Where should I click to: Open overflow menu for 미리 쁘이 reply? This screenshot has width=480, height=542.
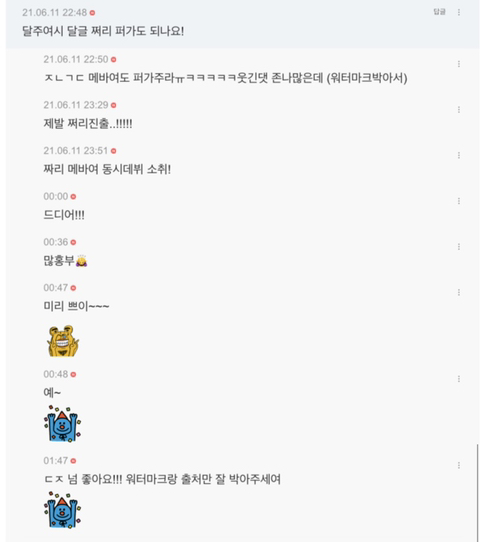point(459,292)
